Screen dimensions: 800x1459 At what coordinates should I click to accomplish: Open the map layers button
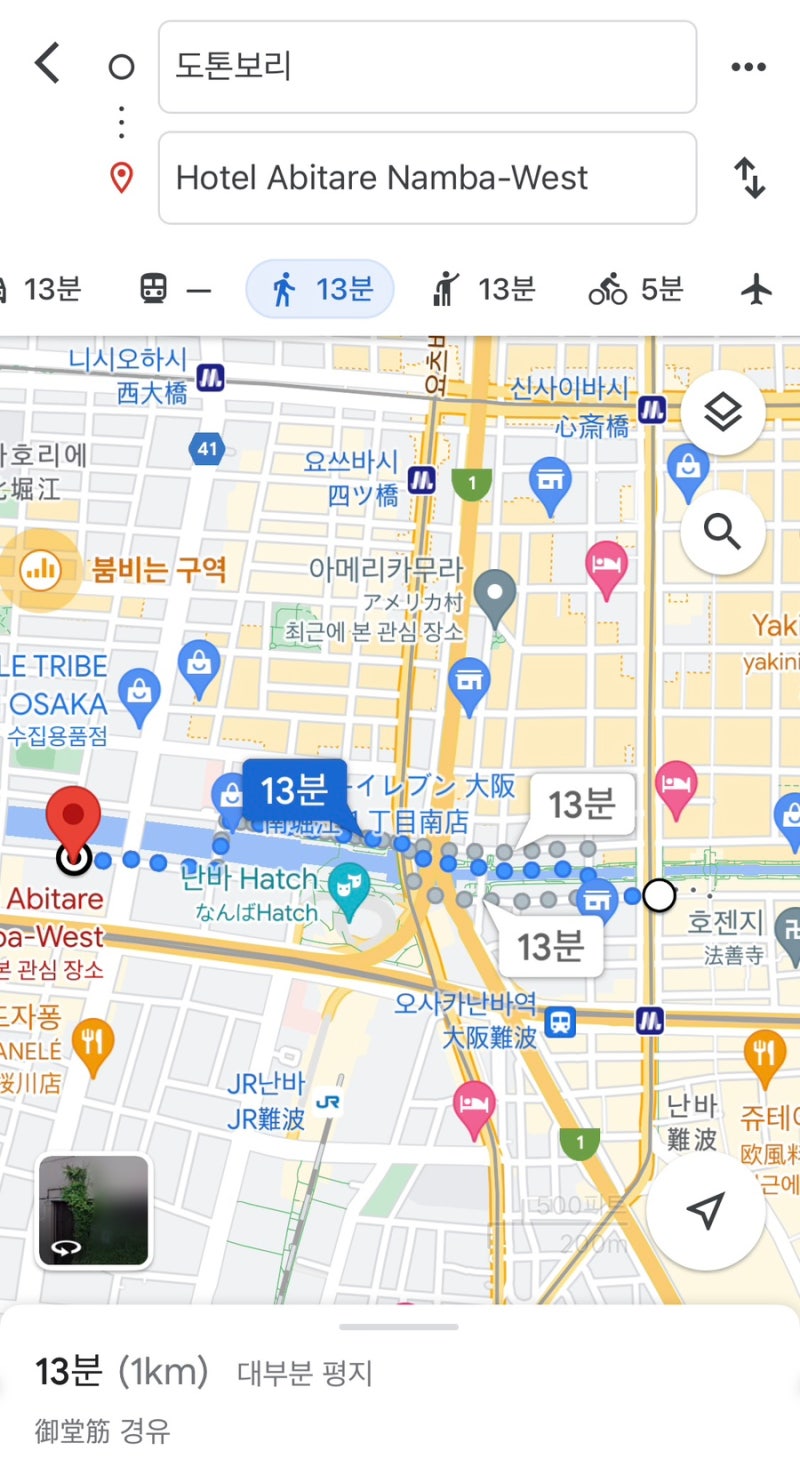pos(723,412)
